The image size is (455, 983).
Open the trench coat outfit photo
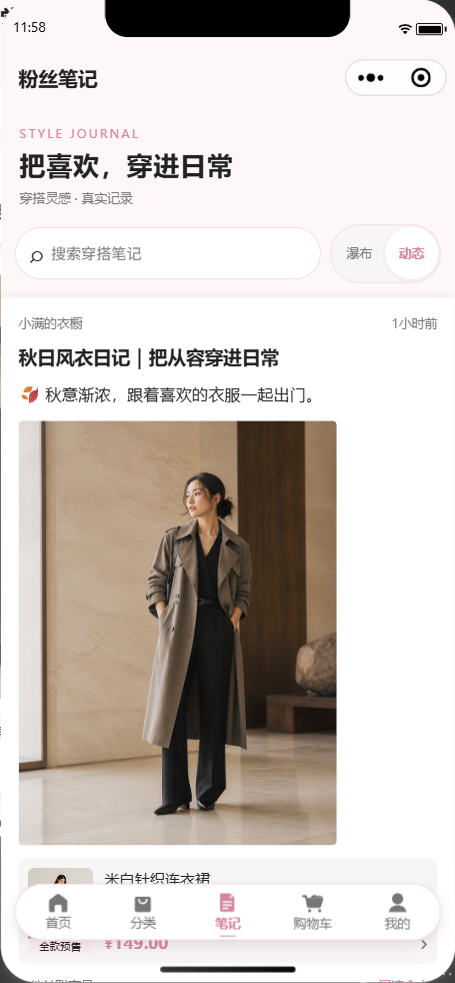[x=178, y=633]
